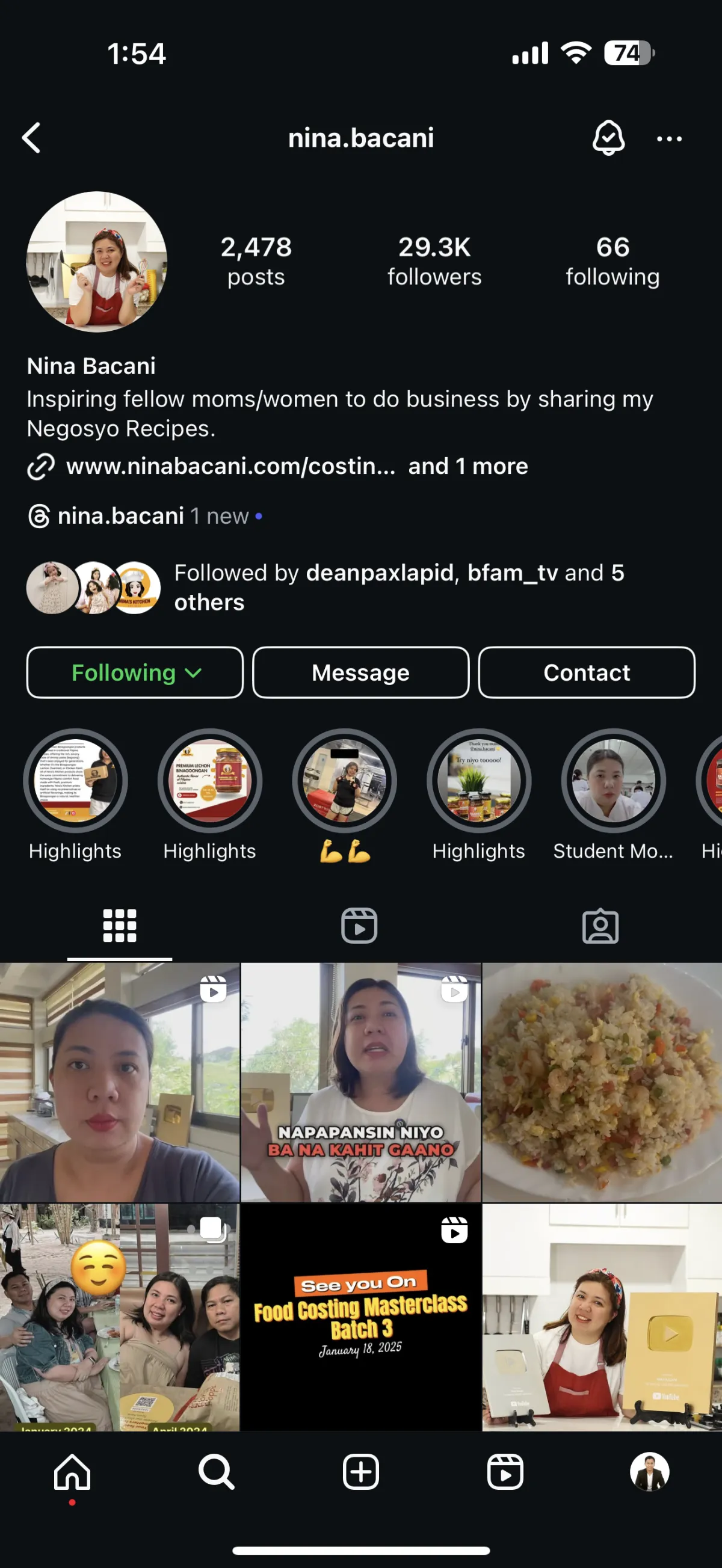Open the fried rice post
This screenshot has width=722, height=1568.
(602, 1081)
